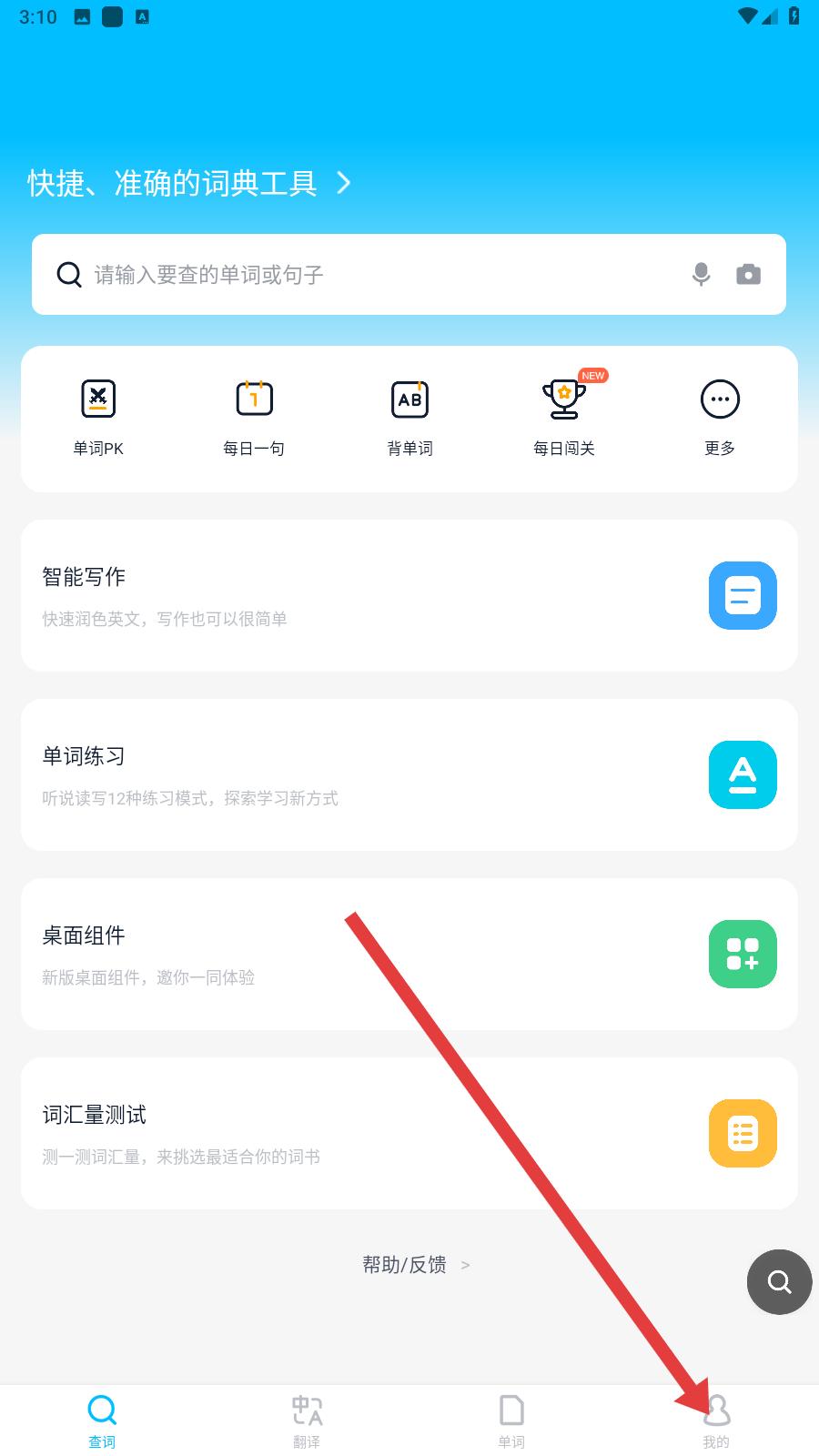The height and width of the screenshot is (1456, 819).
Task: Open camera translation from the search bar
Action: [x=748, y=275]
